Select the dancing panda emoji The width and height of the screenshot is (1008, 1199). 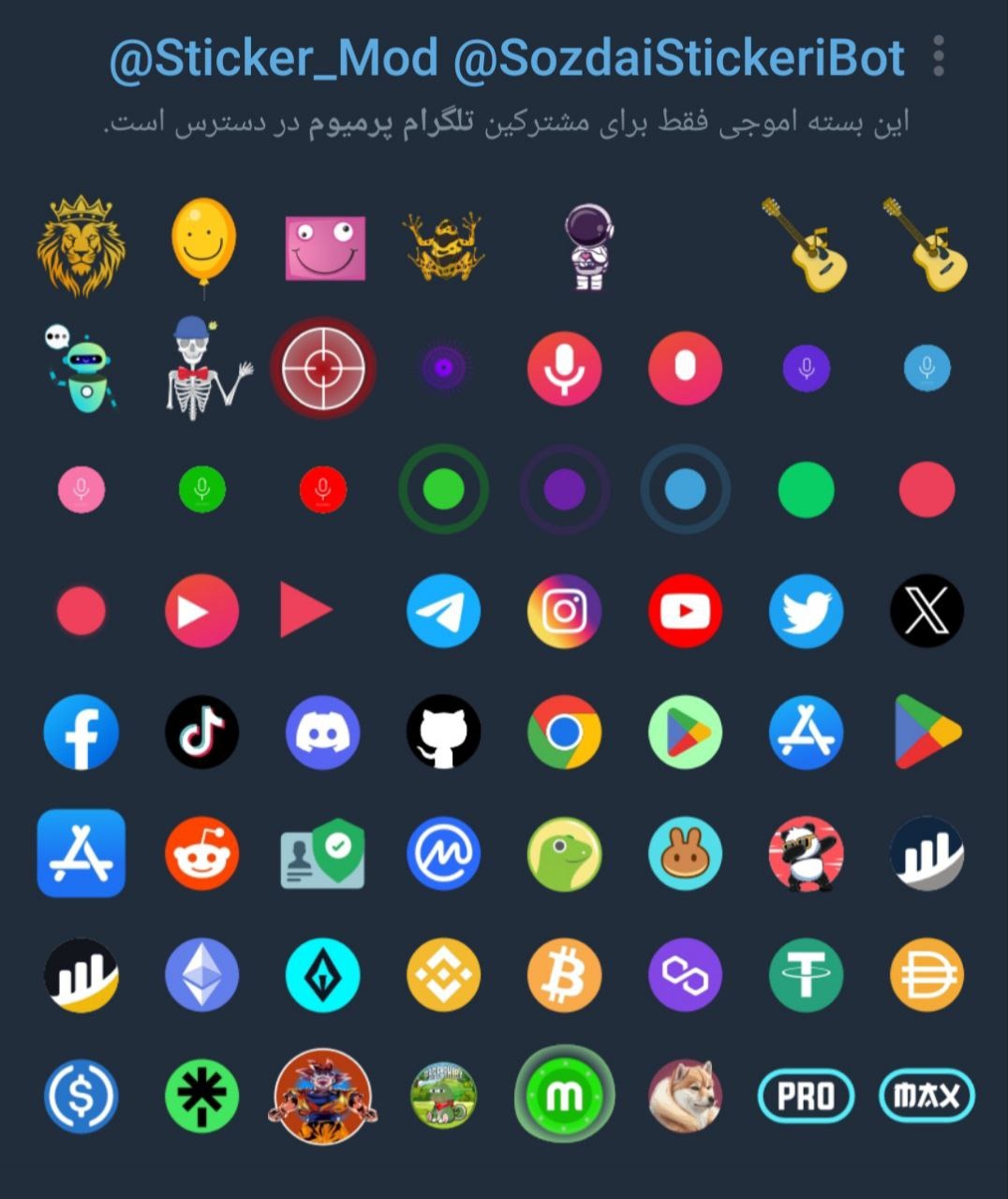point(806,853)
